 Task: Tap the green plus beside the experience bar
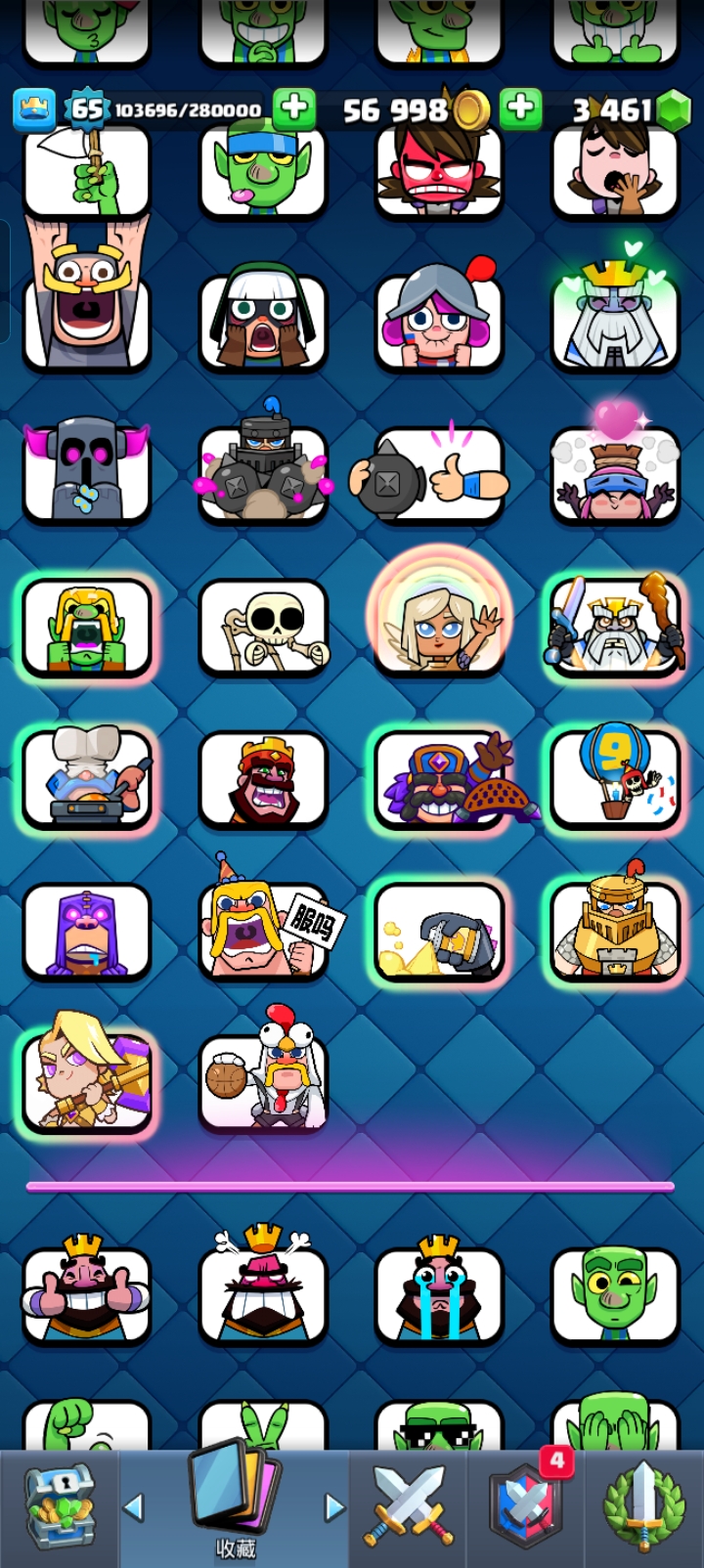293,109
